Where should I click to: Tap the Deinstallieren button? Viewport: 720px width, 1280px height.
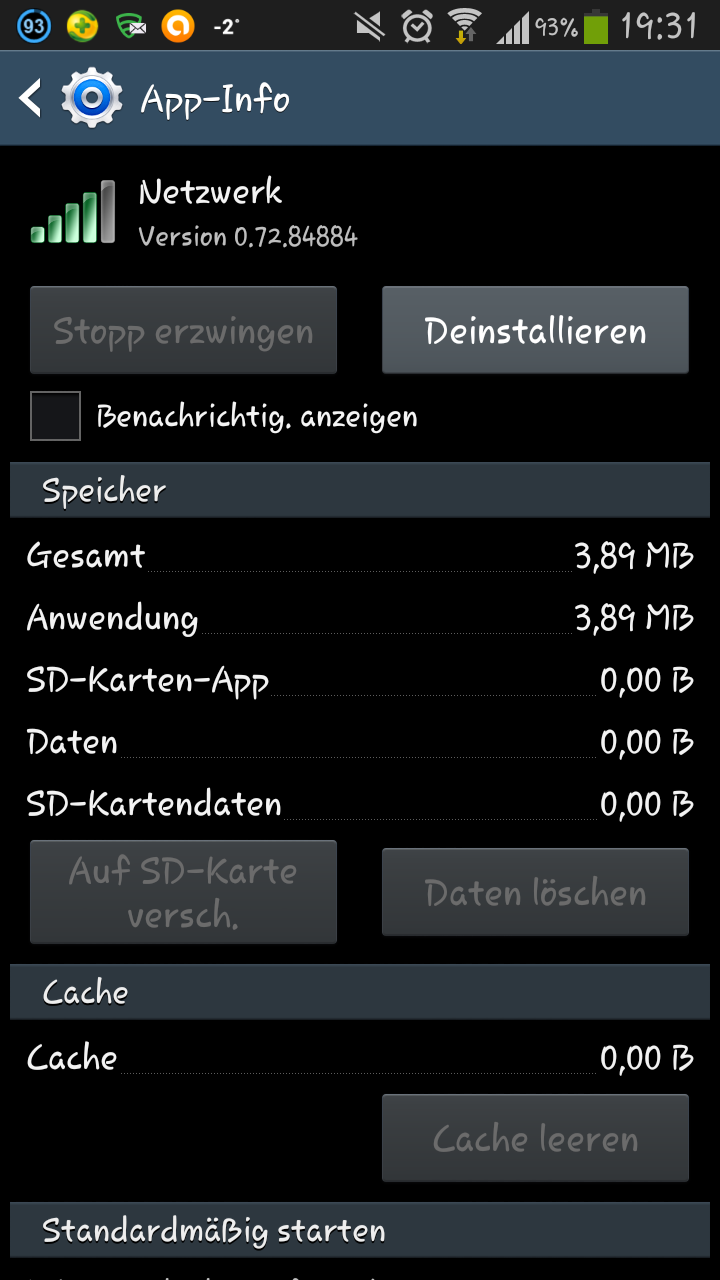(535, 330)
